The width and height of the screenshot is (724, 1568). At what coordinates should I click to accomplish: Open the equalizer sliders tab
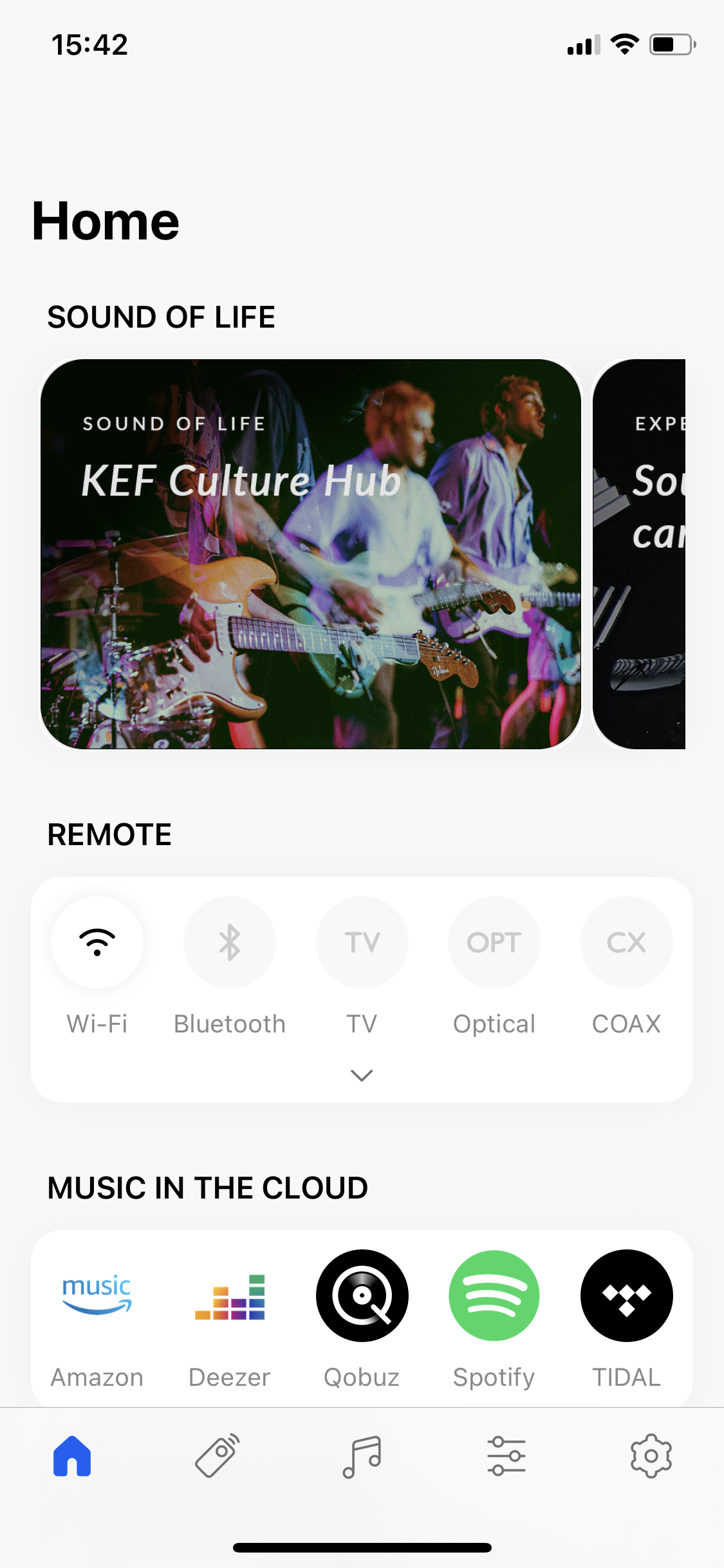(x=506, y=1456)
